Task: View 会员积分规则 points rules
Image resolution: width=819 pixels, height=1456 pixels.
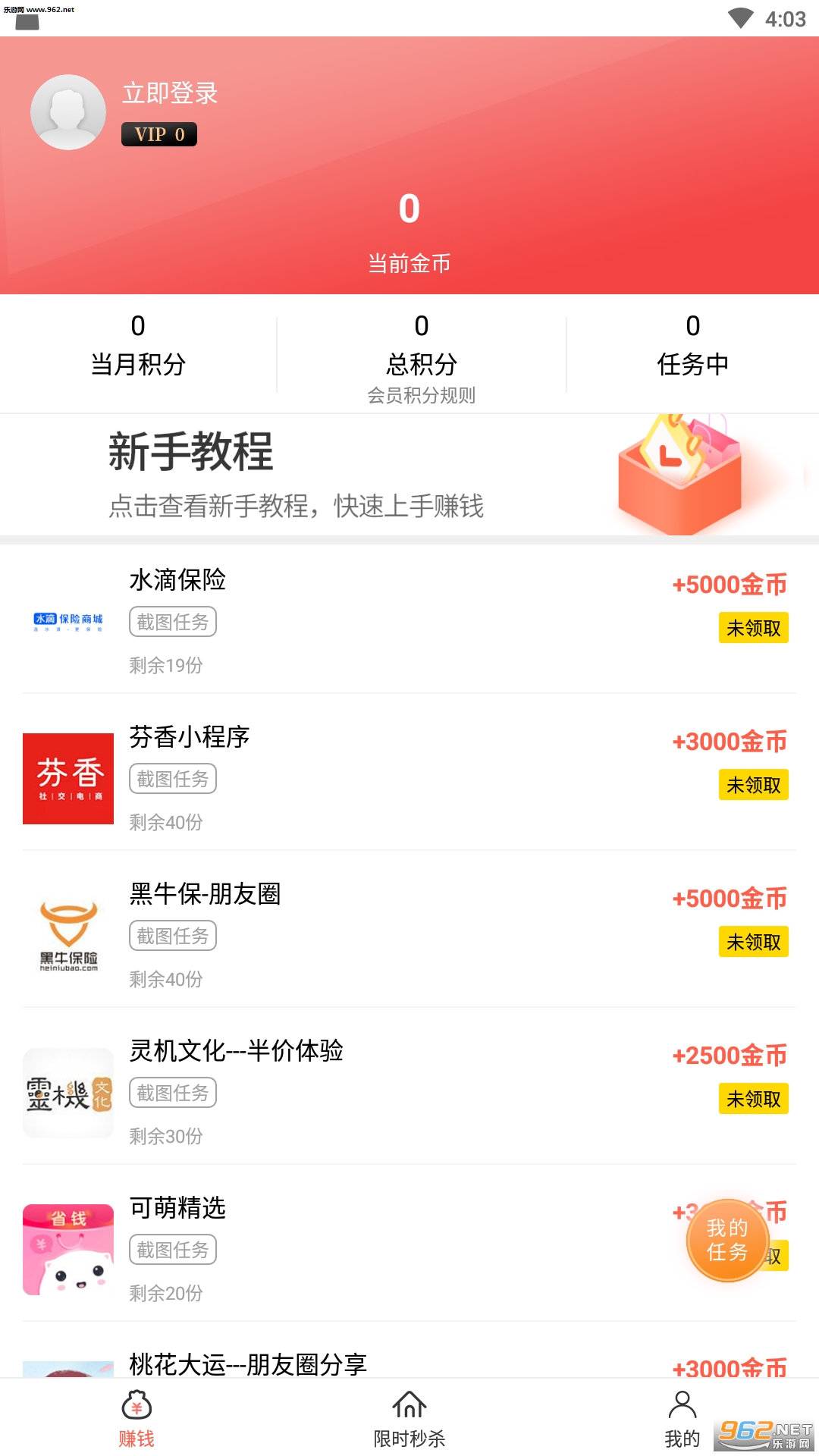Action: [x=421, y=395]
